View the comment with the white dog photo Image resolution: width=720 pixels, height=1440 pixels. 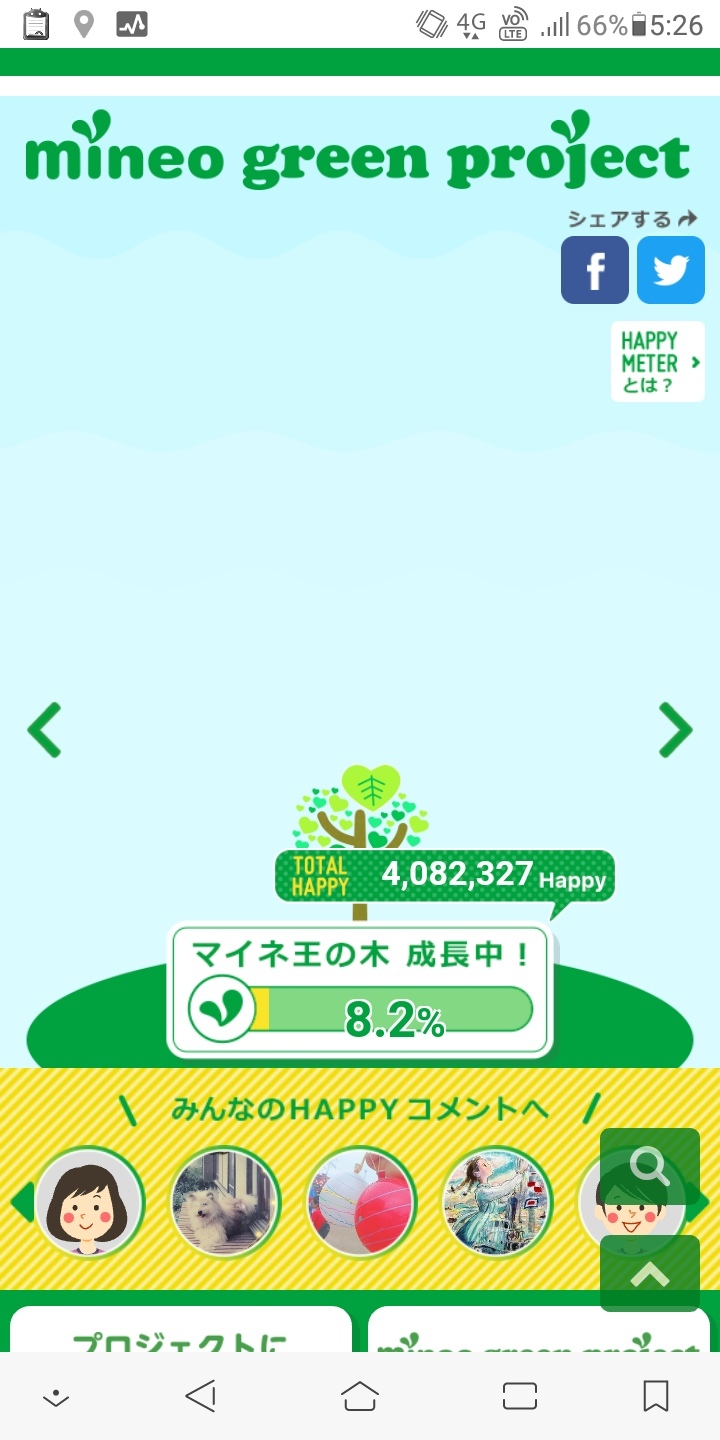coord(226,1202)
